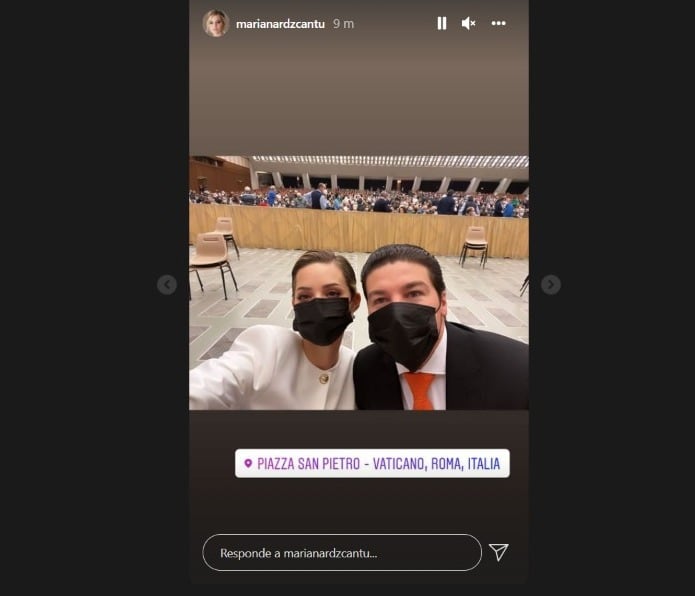The height and width of the screenshot is (596, 695).
Task: Open the marianardzcantu username link
Action: click(279, 23)
